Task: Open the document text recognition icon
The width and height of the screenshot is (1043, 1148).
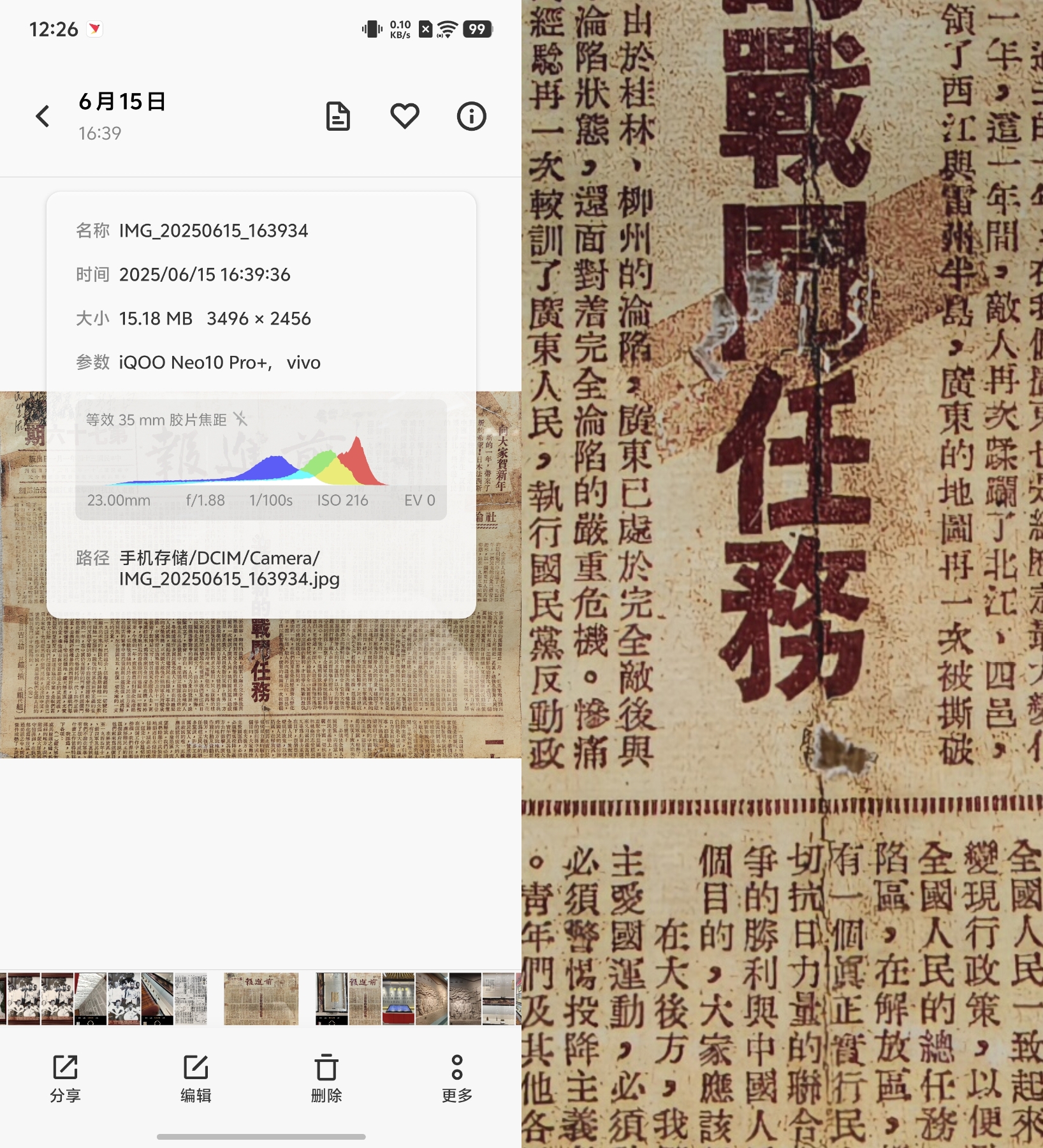Action: 338,116
